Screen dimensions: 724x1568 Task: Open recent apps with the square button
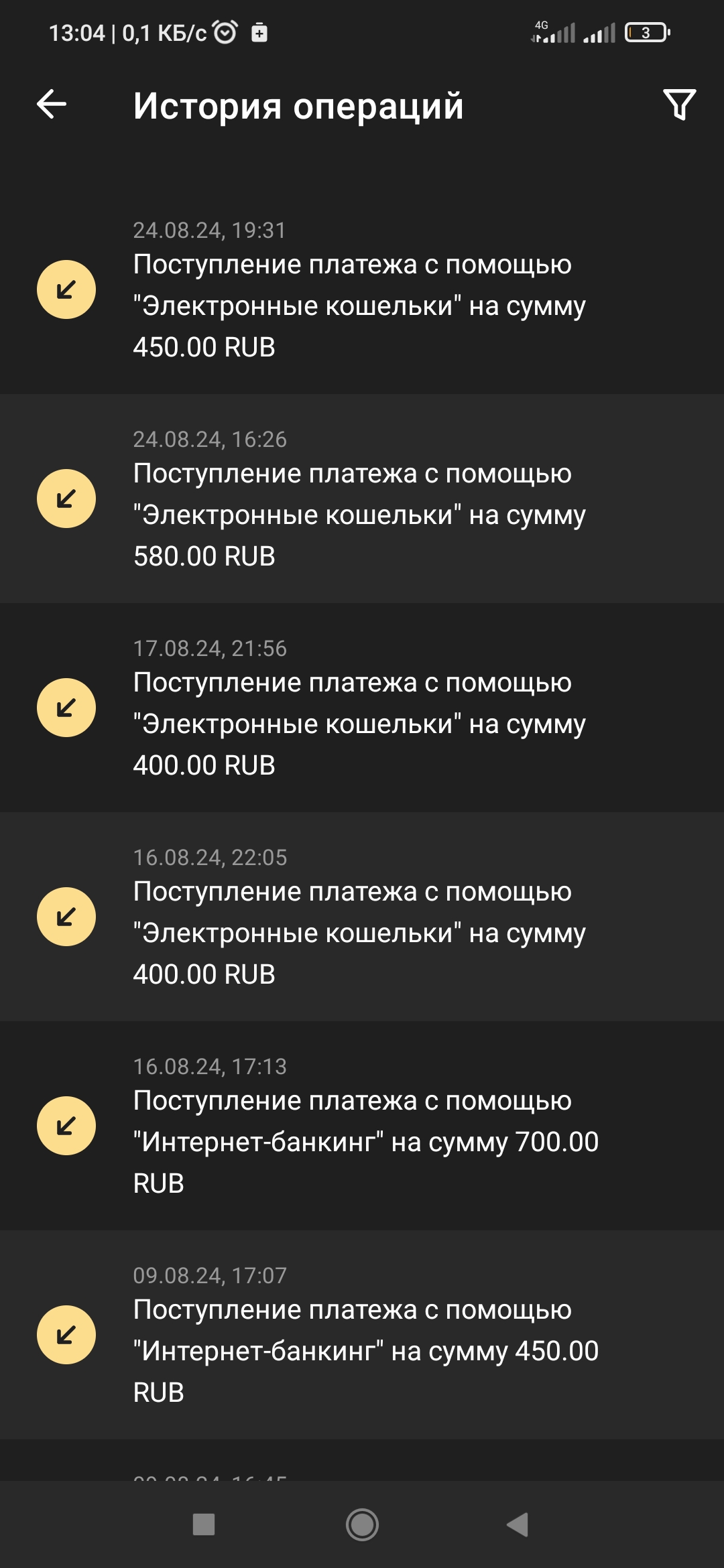204,1524
